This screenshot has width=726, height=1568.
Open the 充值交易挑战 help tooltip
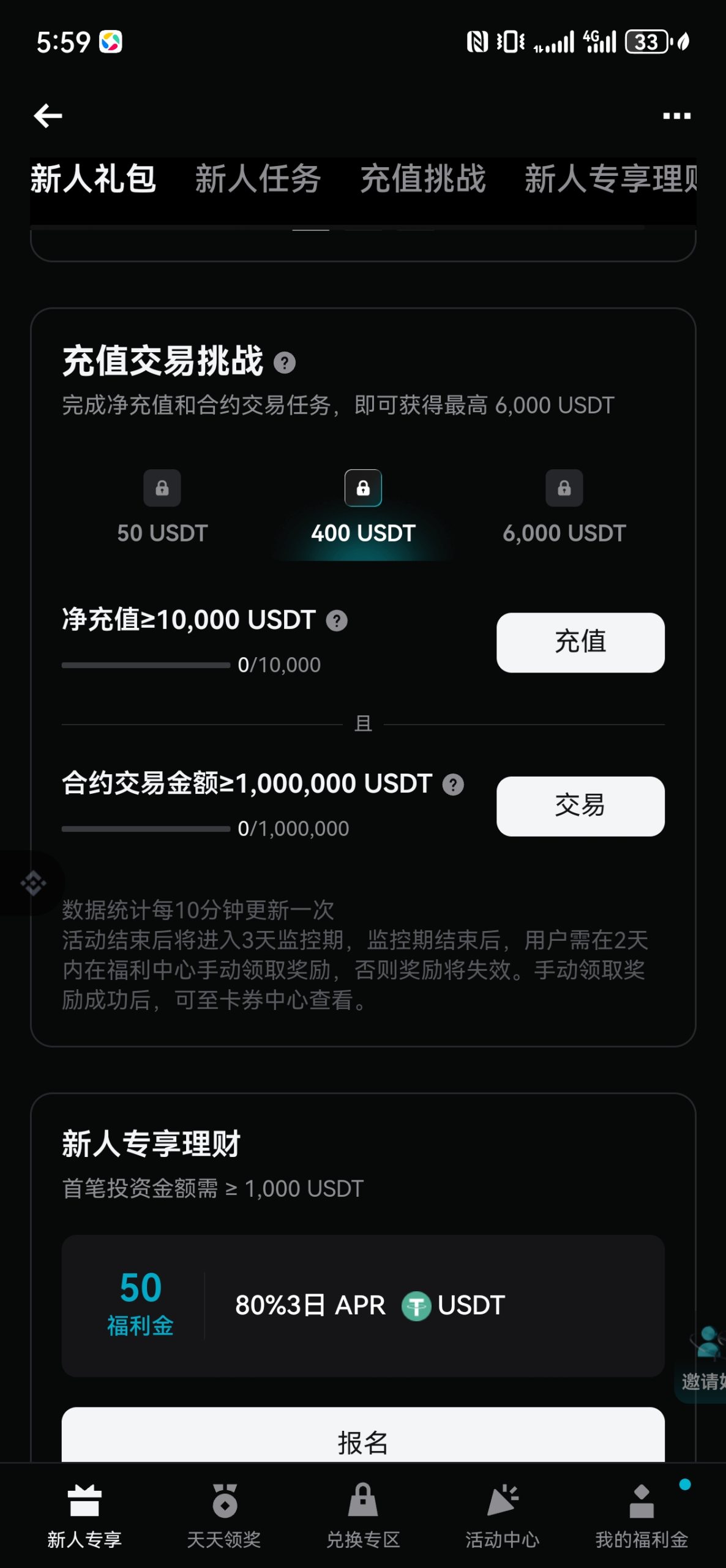click(x=285, y=364)
